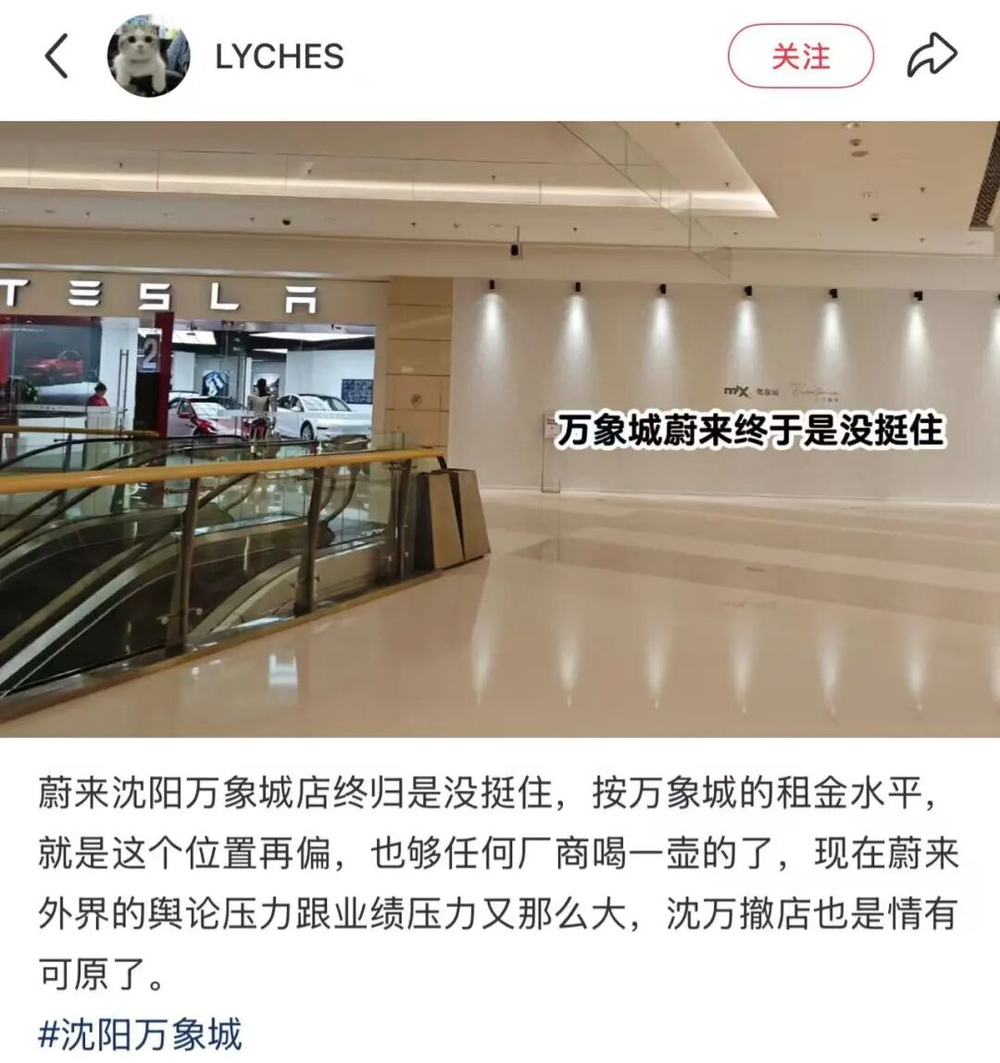Image resolution: width=1000 pixels, height=1063 pixels.
Task: Go back using the top-left arrow
Action: [57, 57]
